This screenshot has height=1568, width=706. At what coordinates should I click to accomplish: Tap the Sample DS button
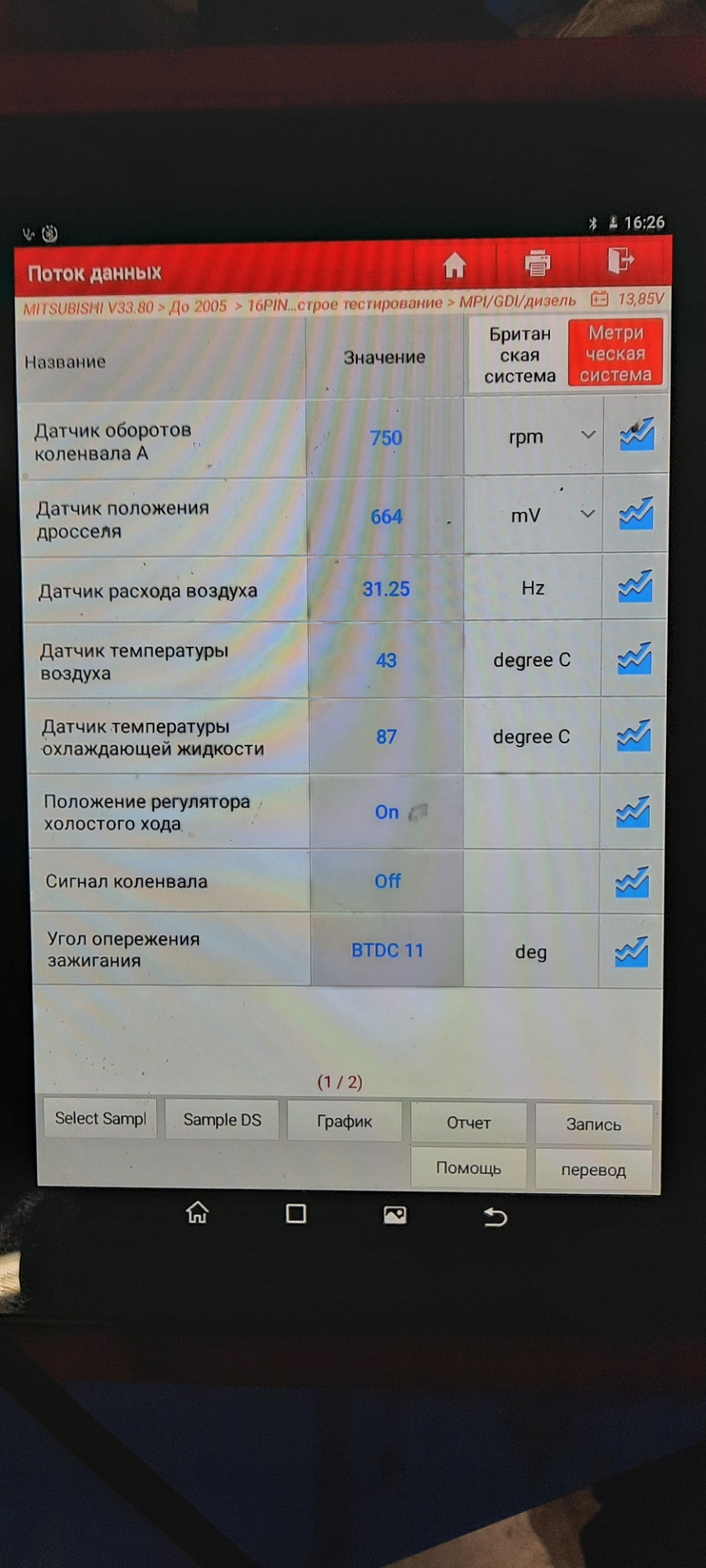click(x=222, y=1120)
